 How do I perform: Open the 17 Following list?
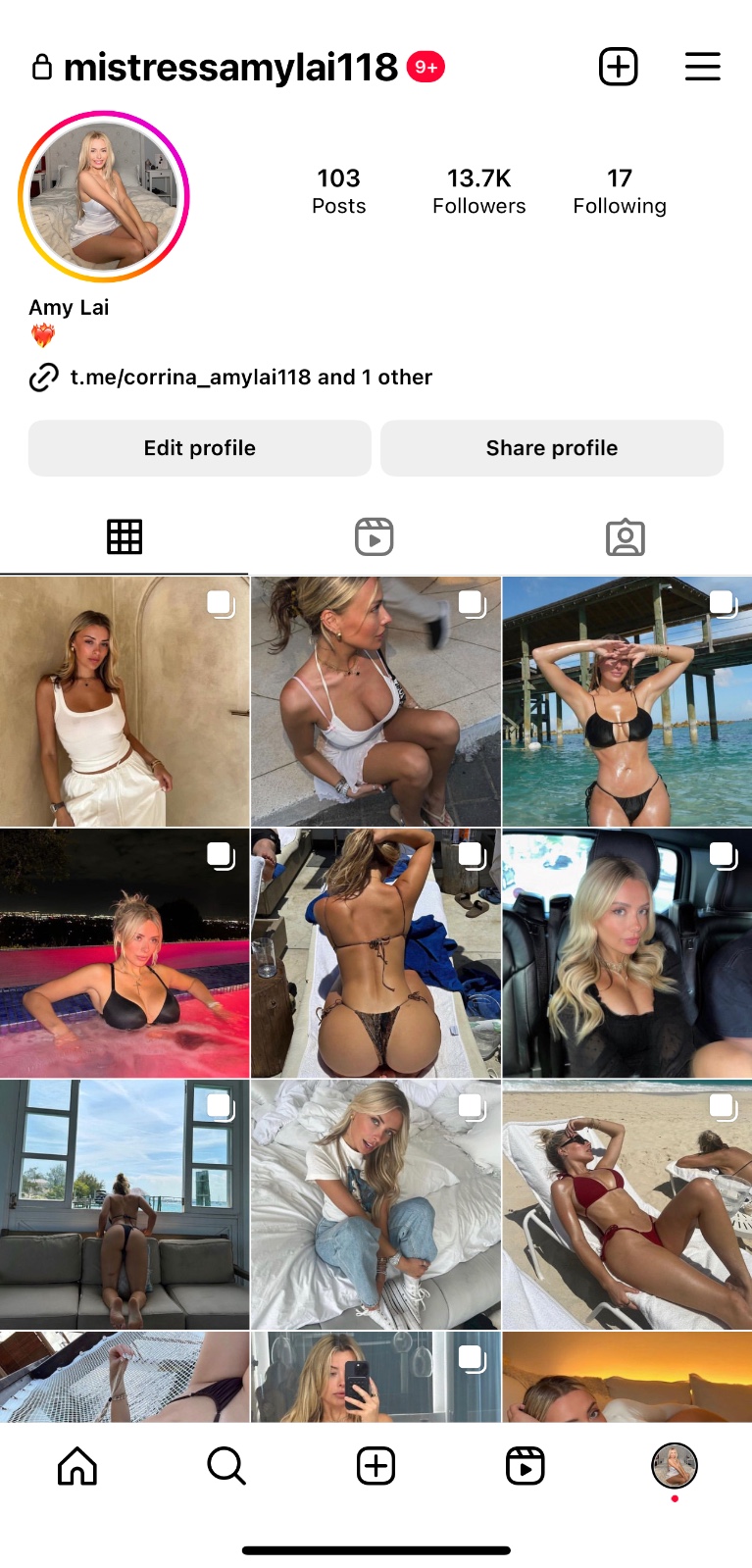pyautogui.click(x=619, y=190)
